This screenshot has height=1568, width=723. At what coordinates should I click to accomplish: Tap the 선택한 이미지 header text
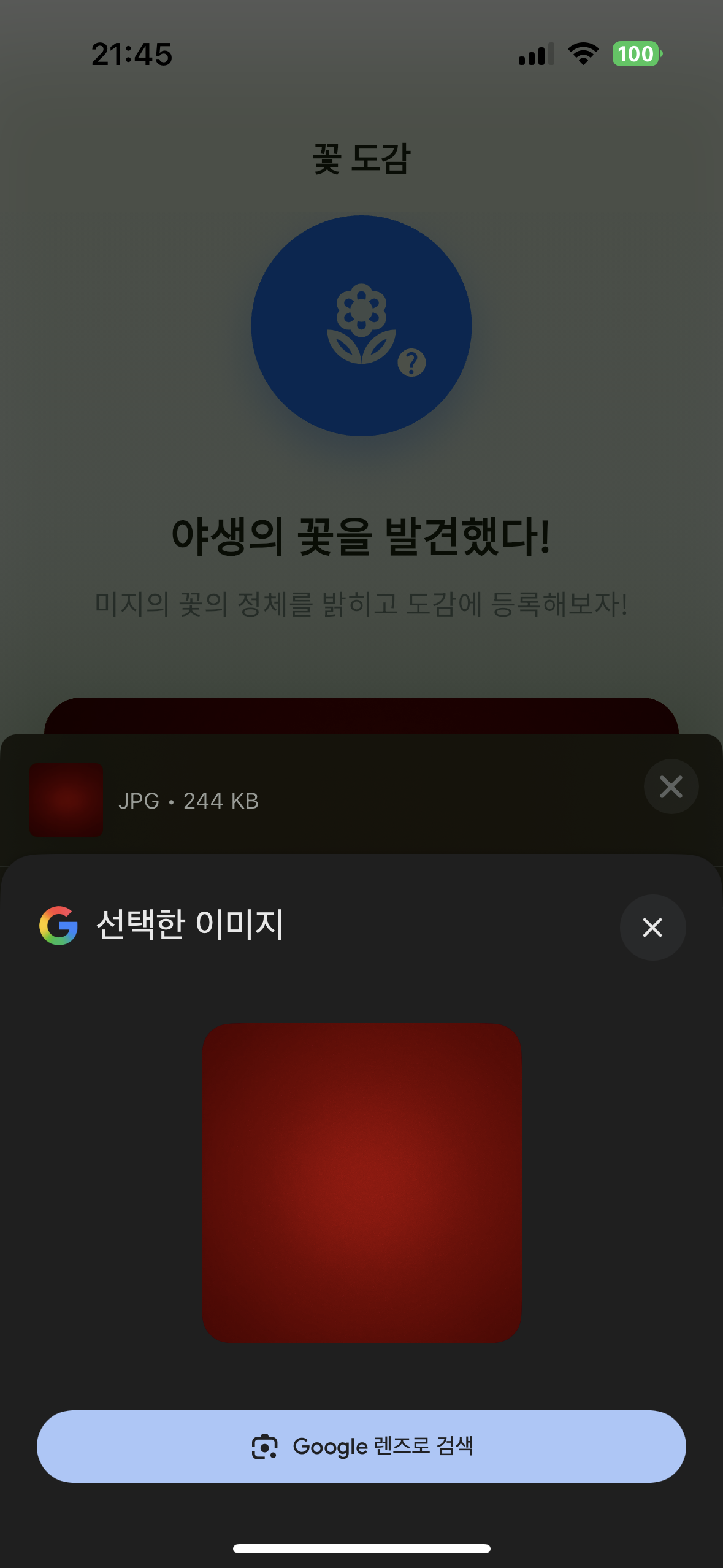click(x=189, y=926)
